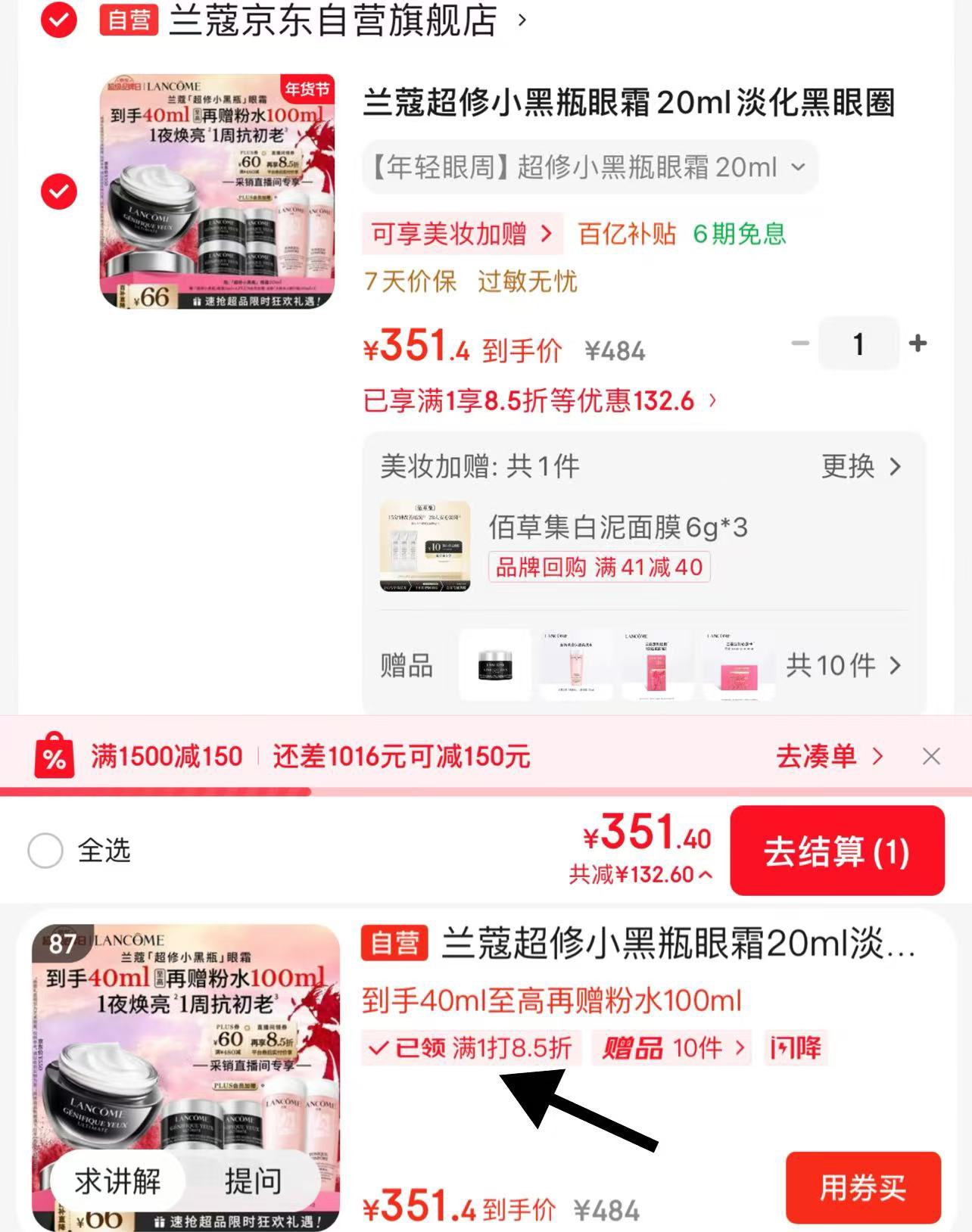Open the 兰蔻京东自营旗舰店 store page

(333, 21)
